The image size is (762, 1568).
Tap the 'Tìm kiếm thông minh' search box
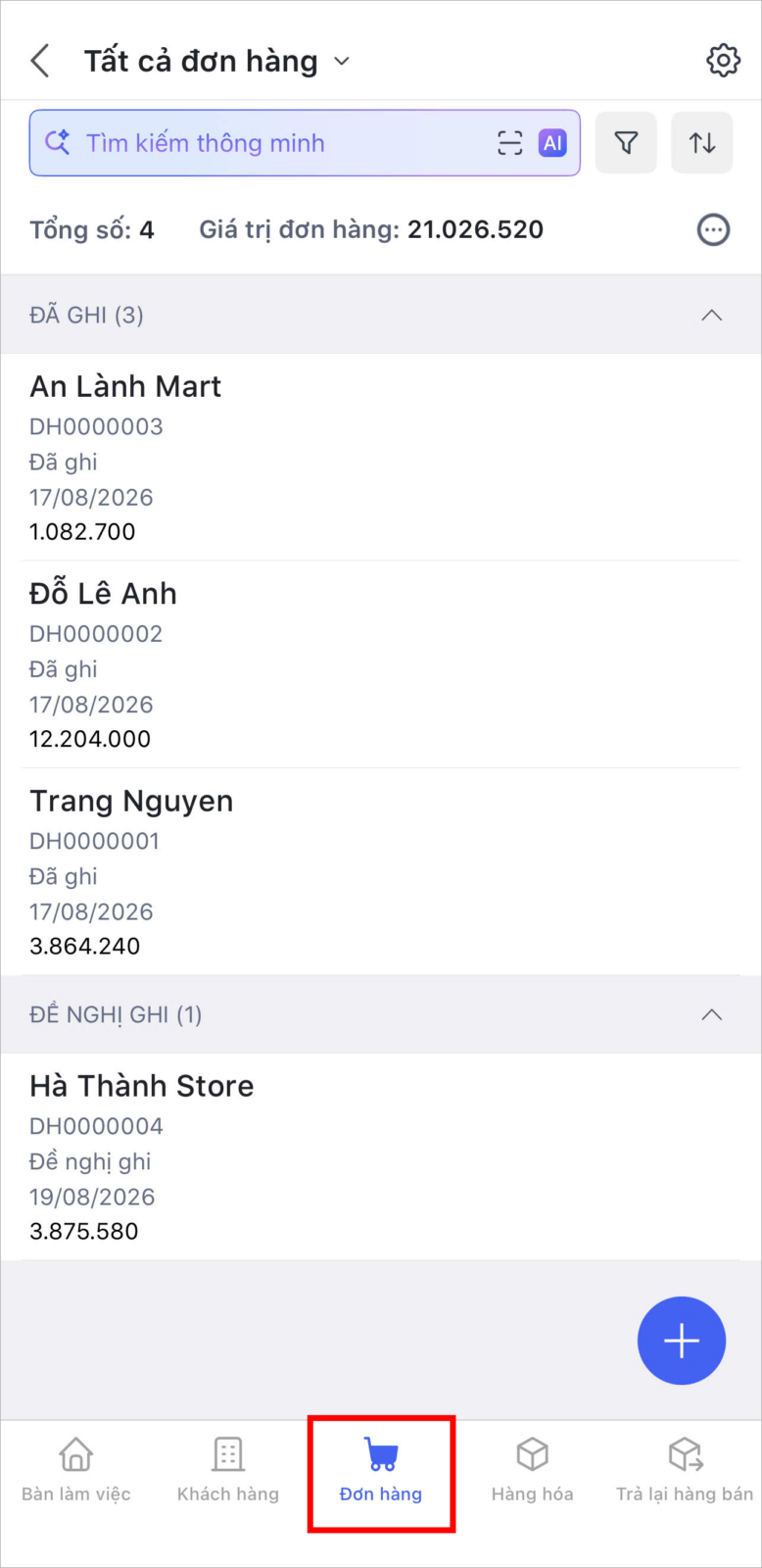pos(305,143)
